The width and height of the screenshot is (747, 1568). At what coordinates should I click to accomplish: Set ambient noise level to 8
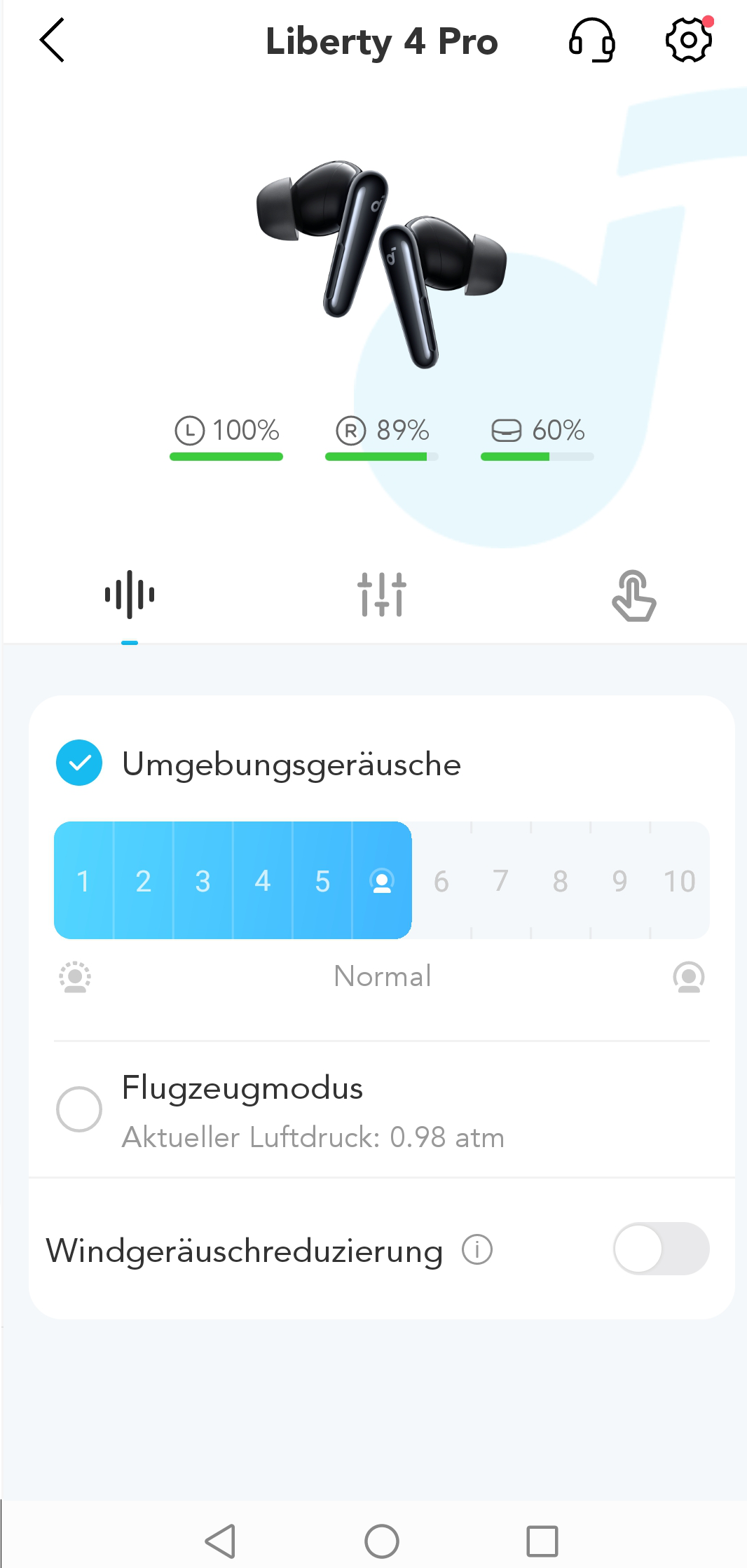click(x=560, y=881)
